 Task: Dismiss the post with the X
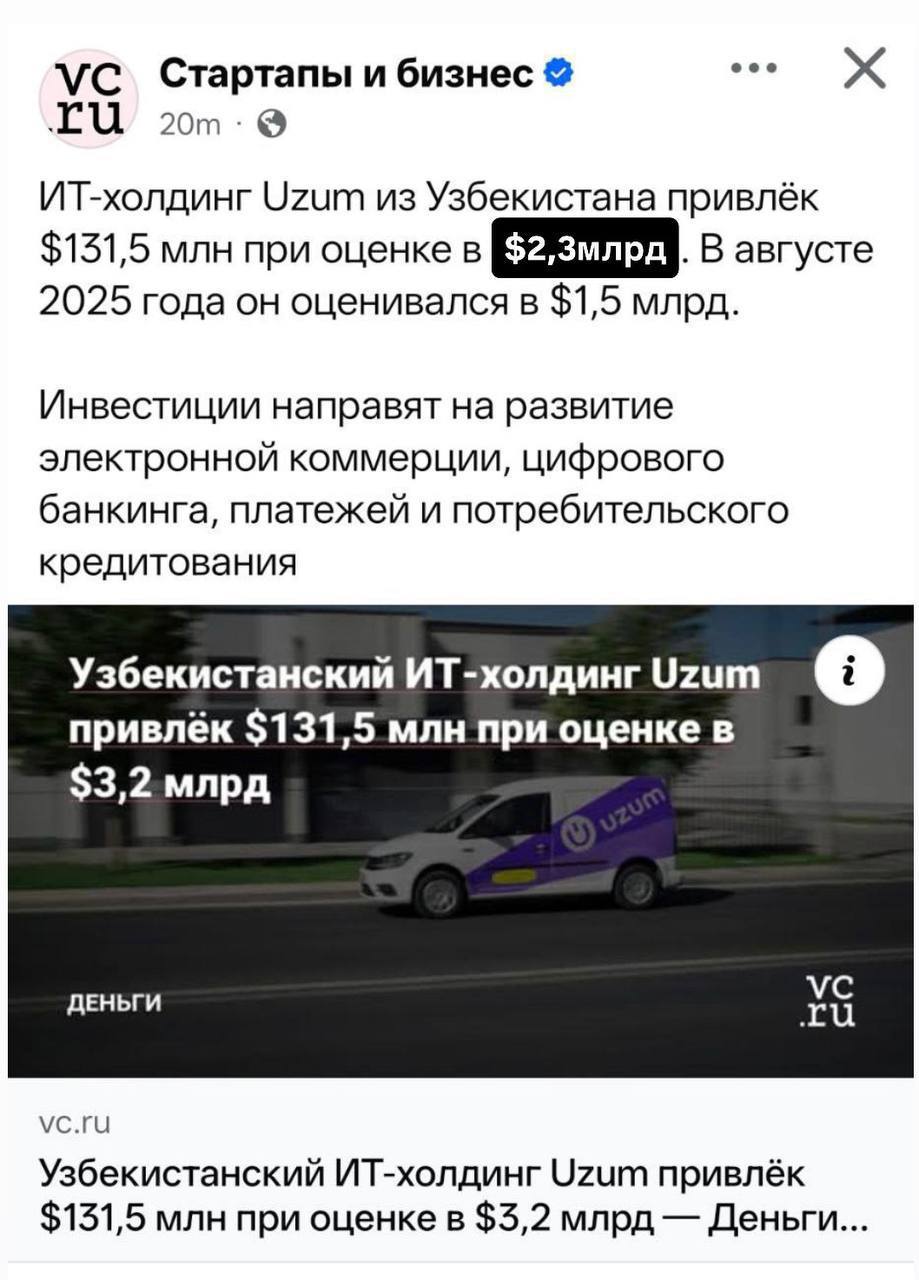pyautogui.click(x=864, y=69)
